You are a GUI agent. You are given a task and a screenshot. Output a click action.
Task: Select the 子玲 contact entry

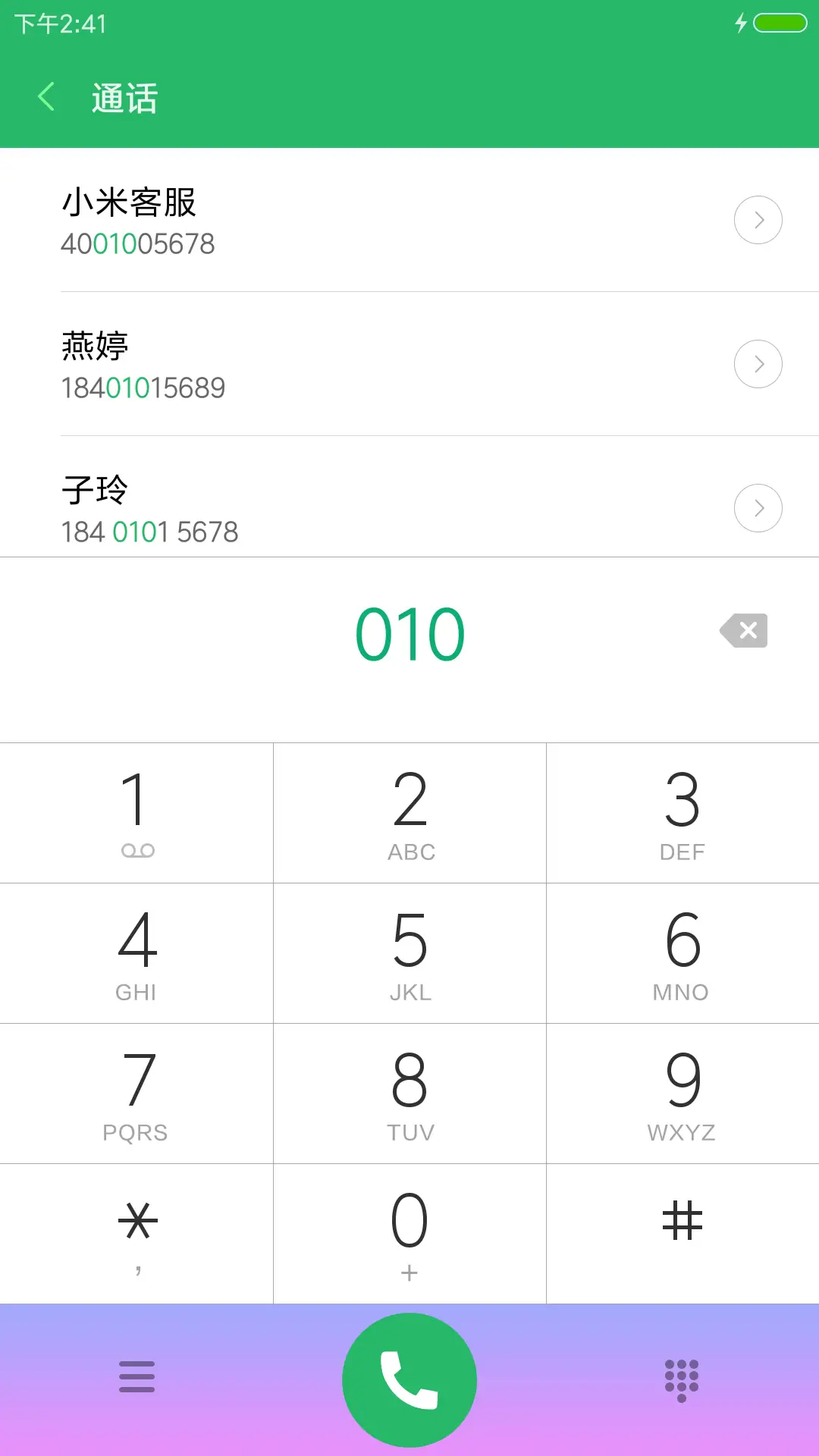click(x=303, y=507)
